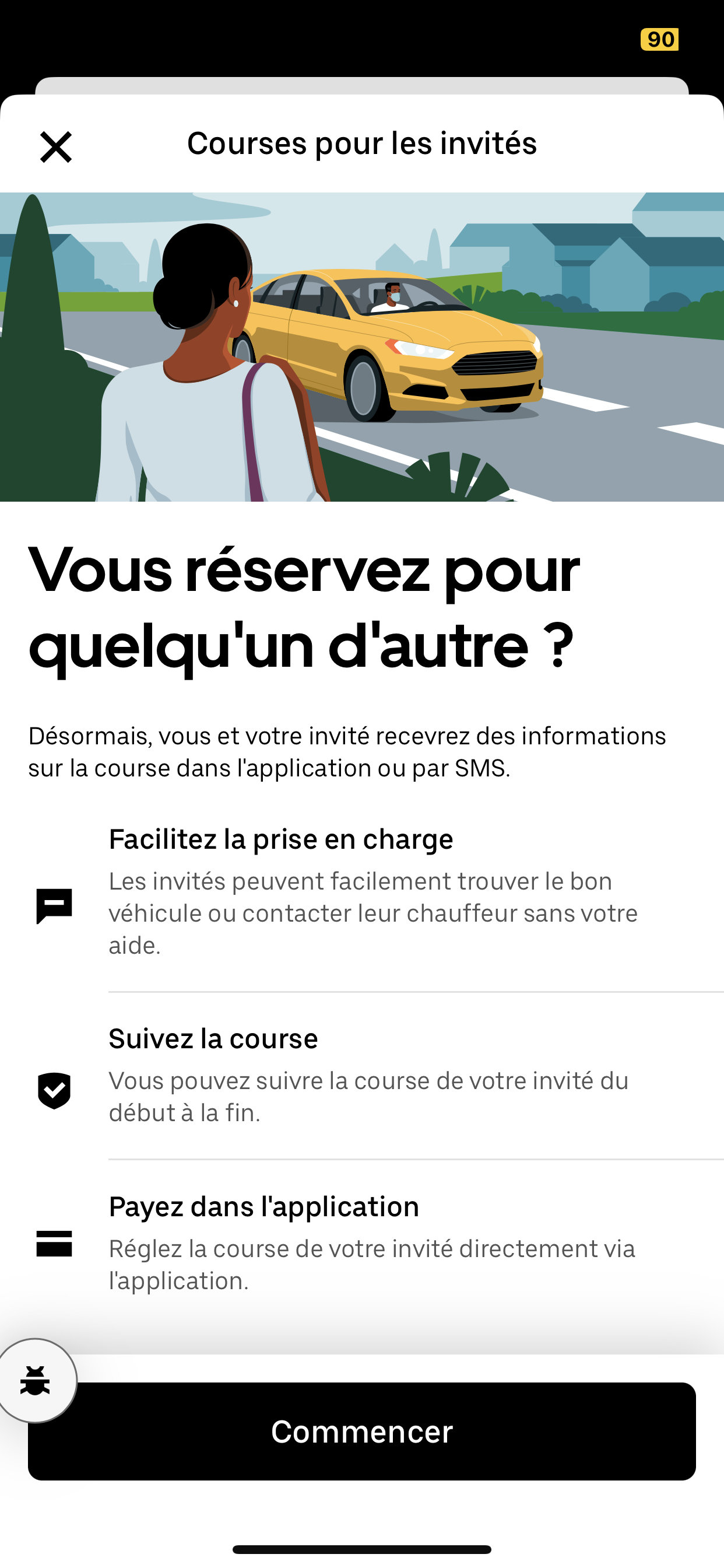The image size is (724, 1568).
Task: Tap the Commencer button
Action: click(x=362, y=1431)
